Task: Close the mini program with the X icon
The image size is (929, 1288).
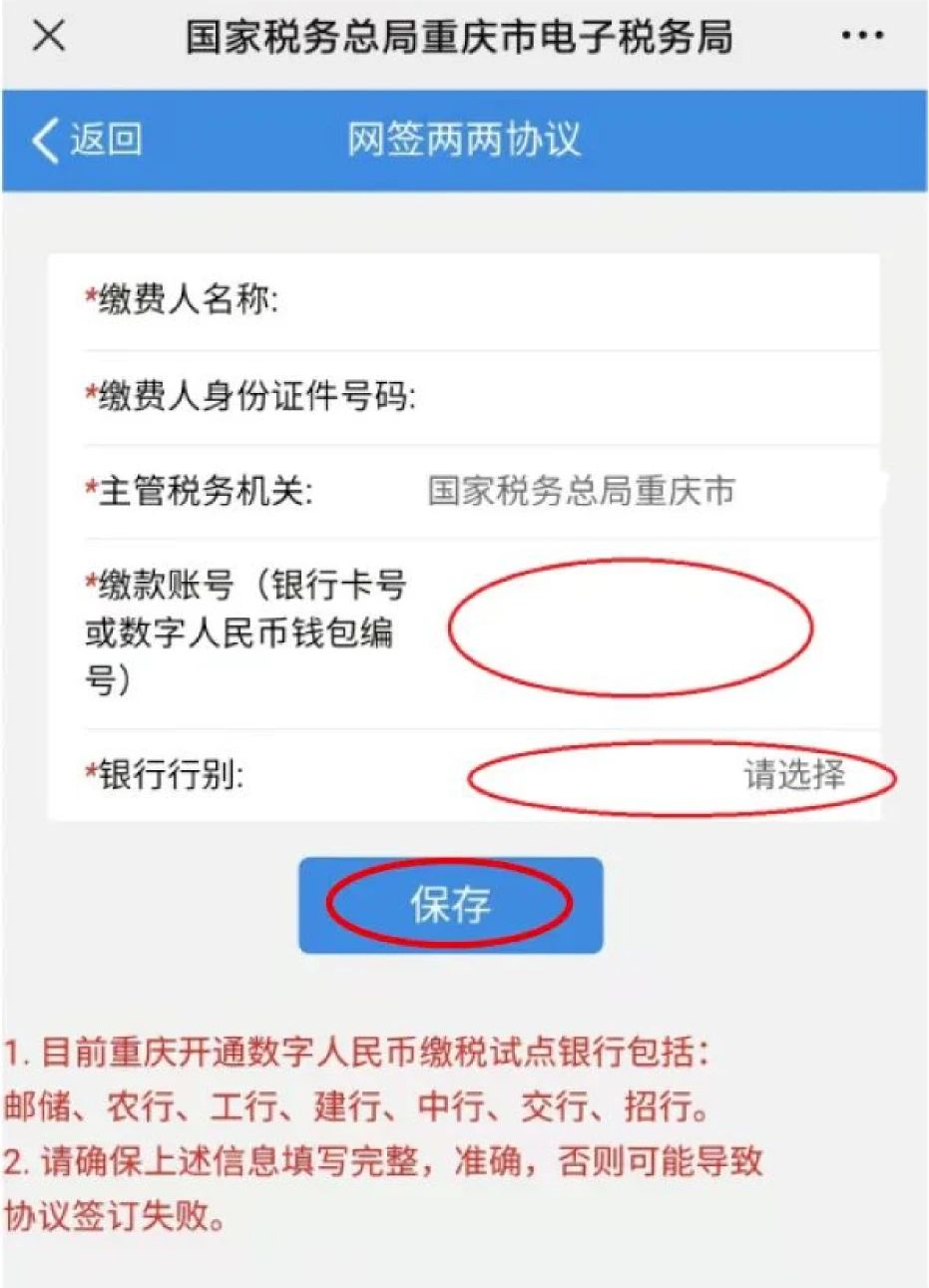Action: pyautogui.click(x=49, y=36)
